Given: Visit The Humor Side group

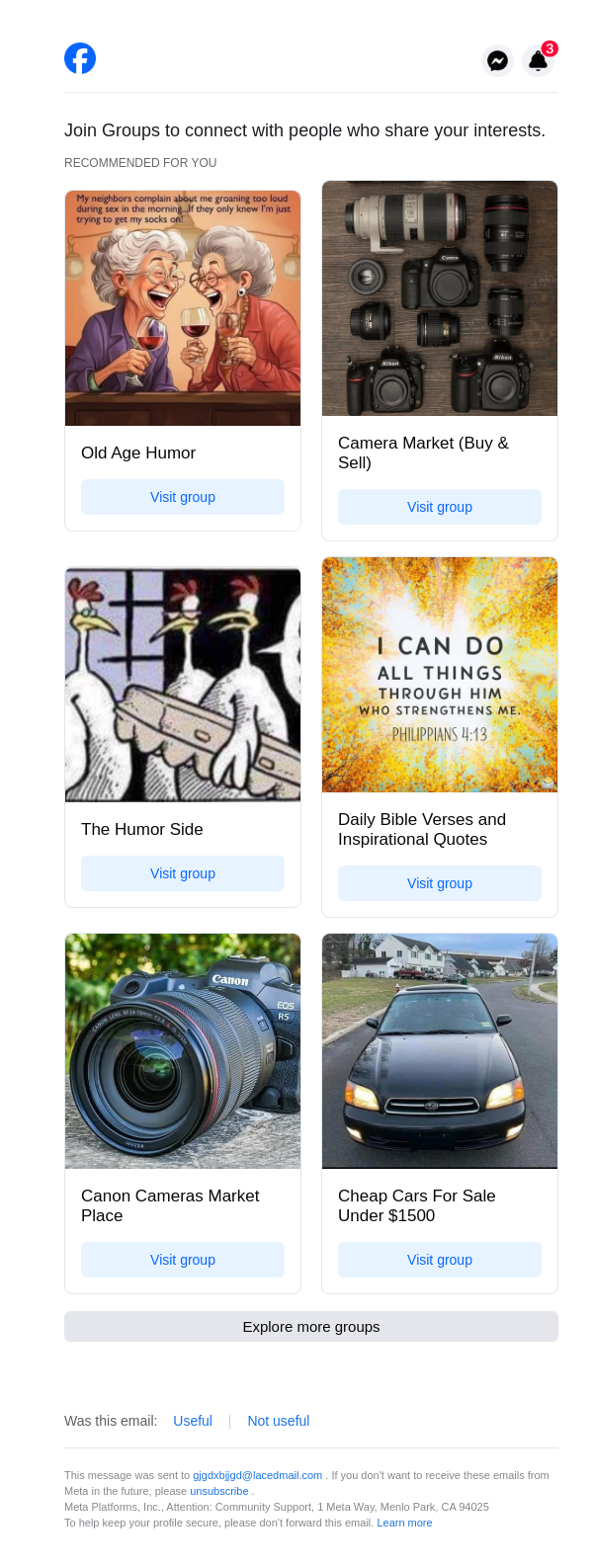Looking at the screenshot, I should 183,873.
